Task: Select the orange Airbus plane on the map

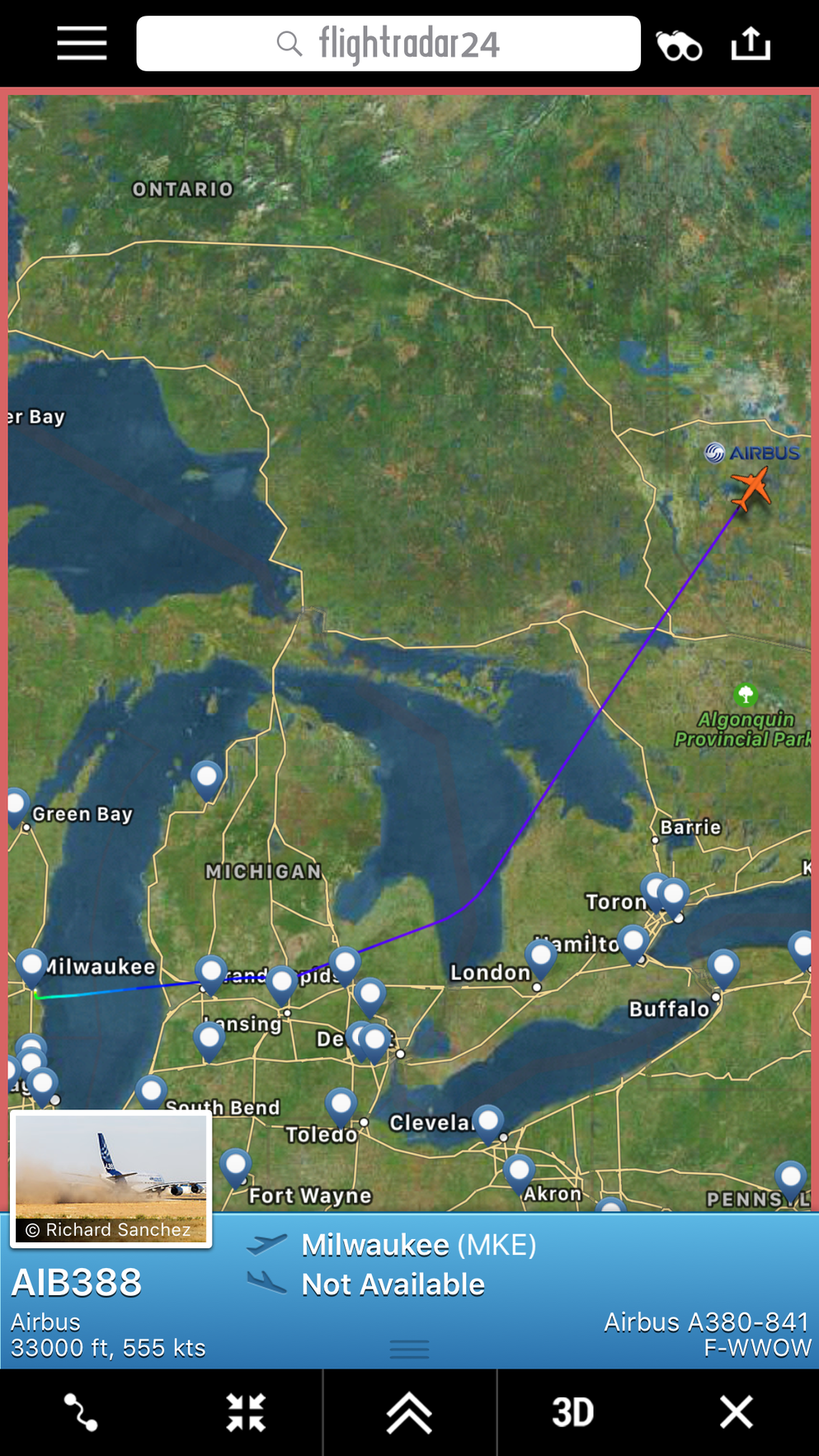Action: click(x=751, y=487)
